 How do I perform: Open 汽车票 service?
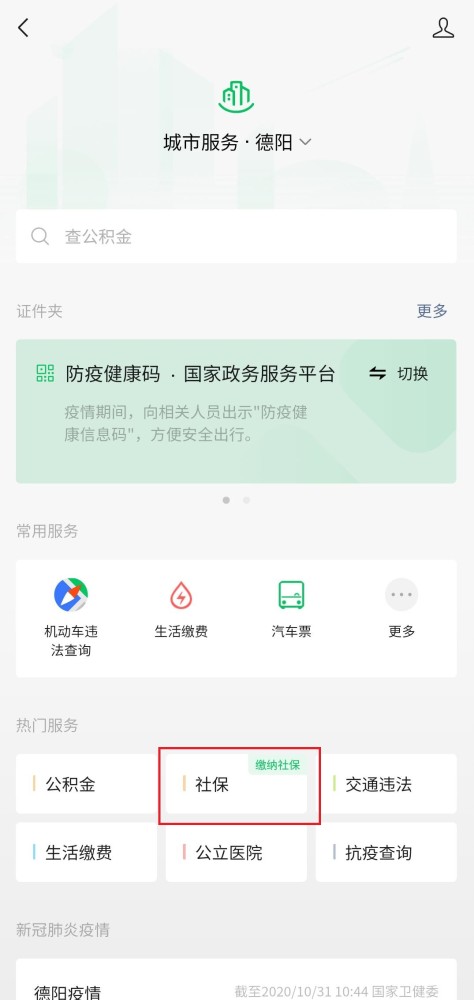click(292, 608)
